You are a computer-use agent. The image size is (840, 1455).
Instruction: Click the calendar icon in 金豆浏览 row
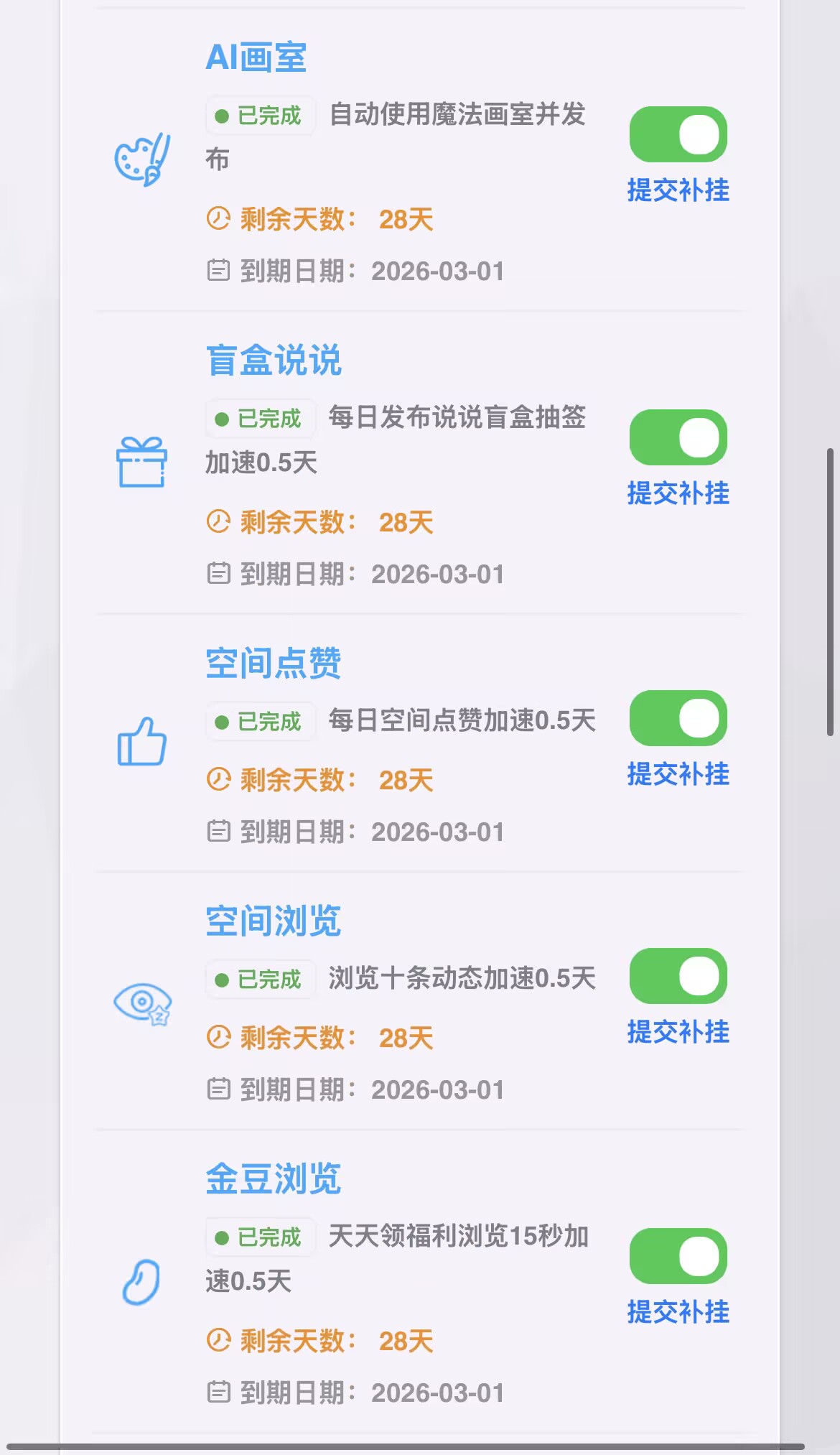point(218,1391)
